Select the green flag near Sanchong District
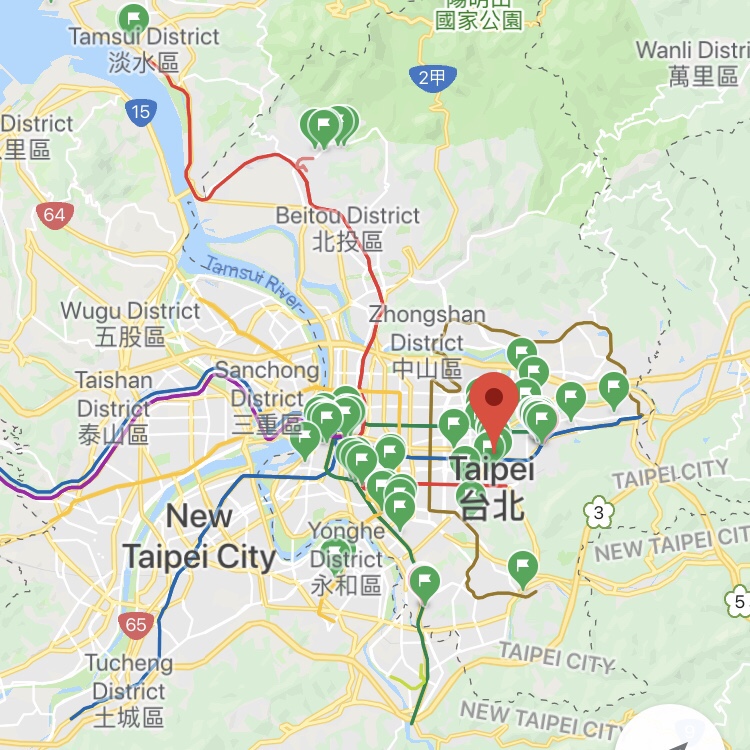 click(x=305, y=437)
